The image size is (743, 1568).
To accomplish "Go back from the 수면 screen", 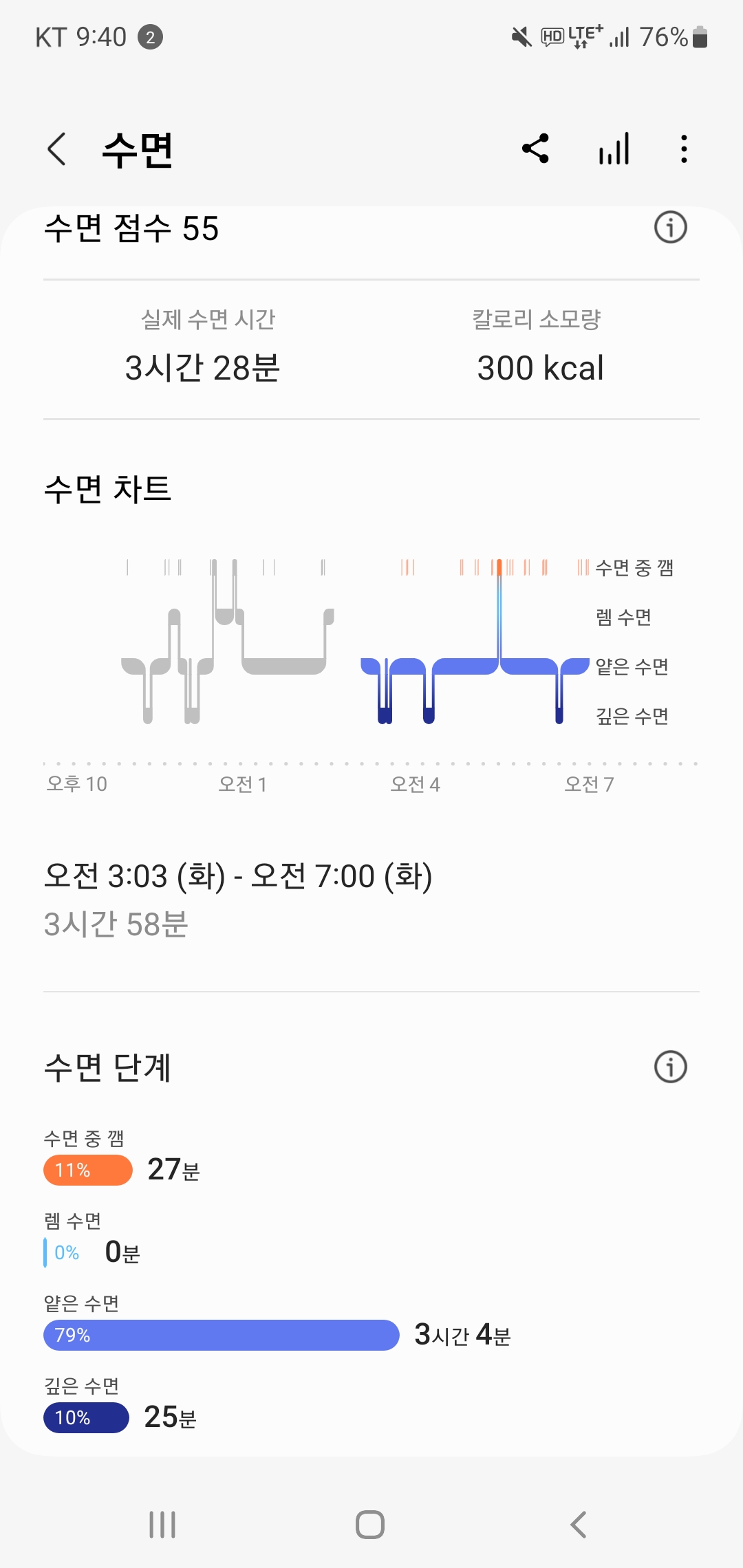I will click(x=56, y=149).
